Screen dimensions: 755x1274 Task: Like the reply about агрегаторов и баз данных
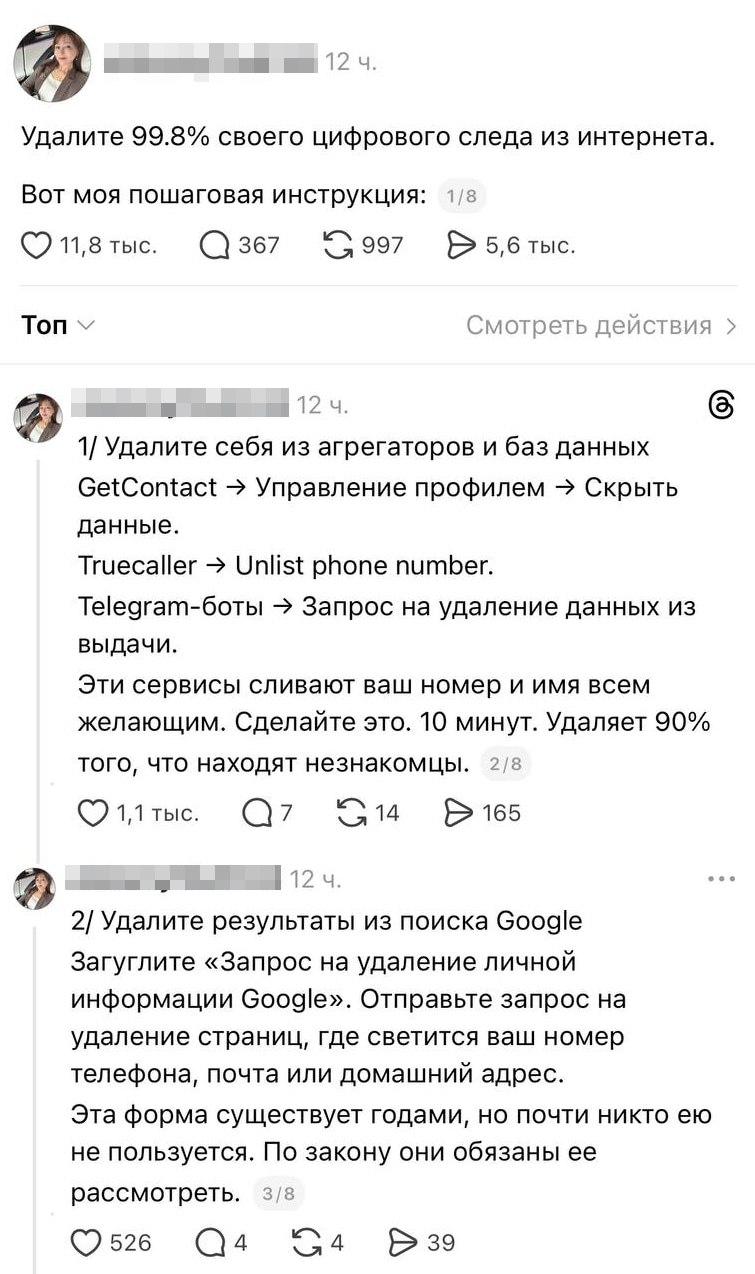[93, 813]
